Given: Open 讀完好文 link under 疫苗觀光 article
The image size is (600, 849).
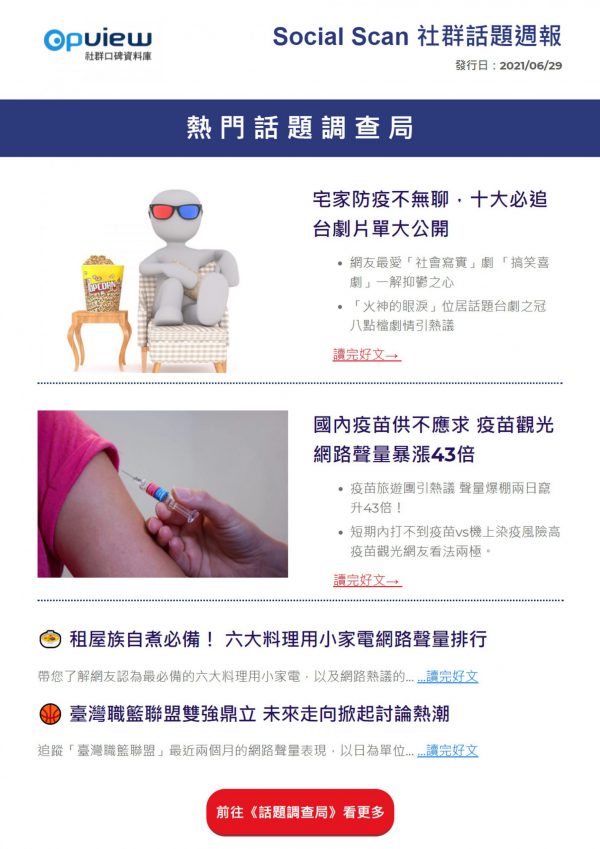Looking at the screenshot, I should 366,580.
